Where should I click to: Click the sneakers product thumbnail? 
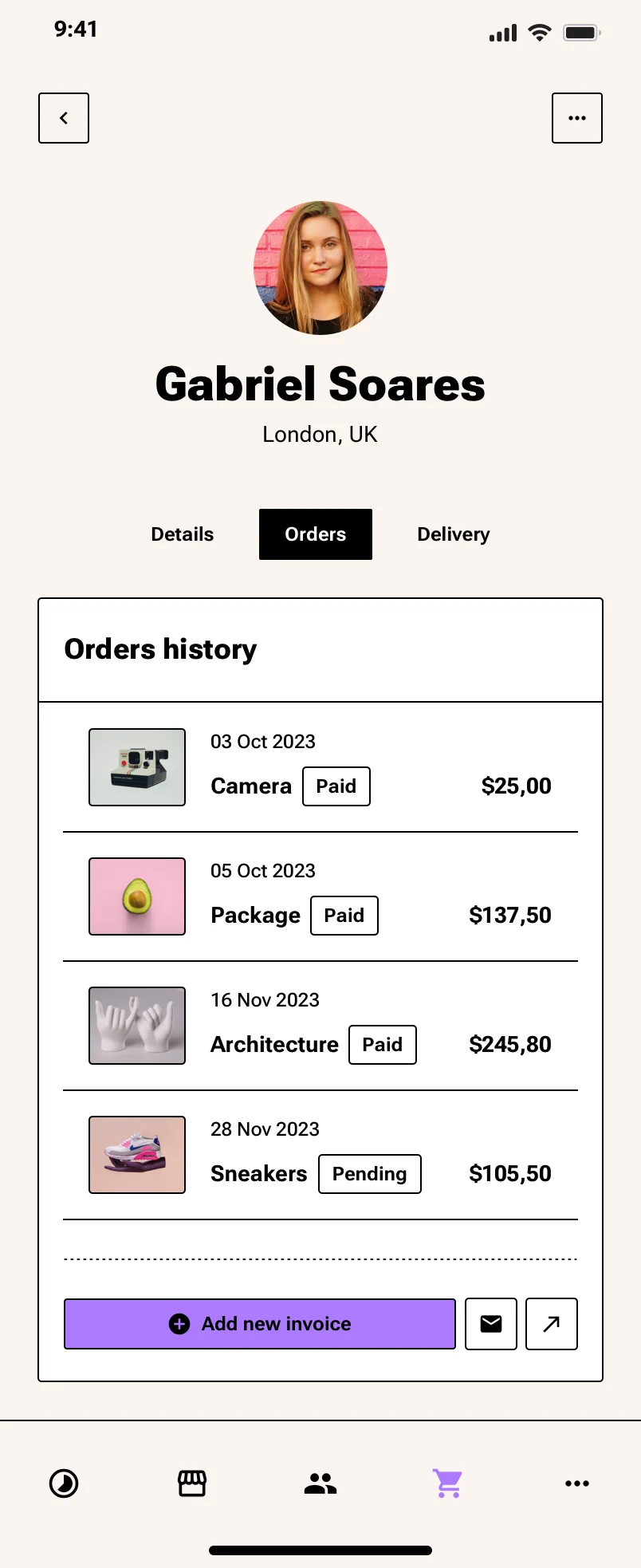pos(136,1154)
